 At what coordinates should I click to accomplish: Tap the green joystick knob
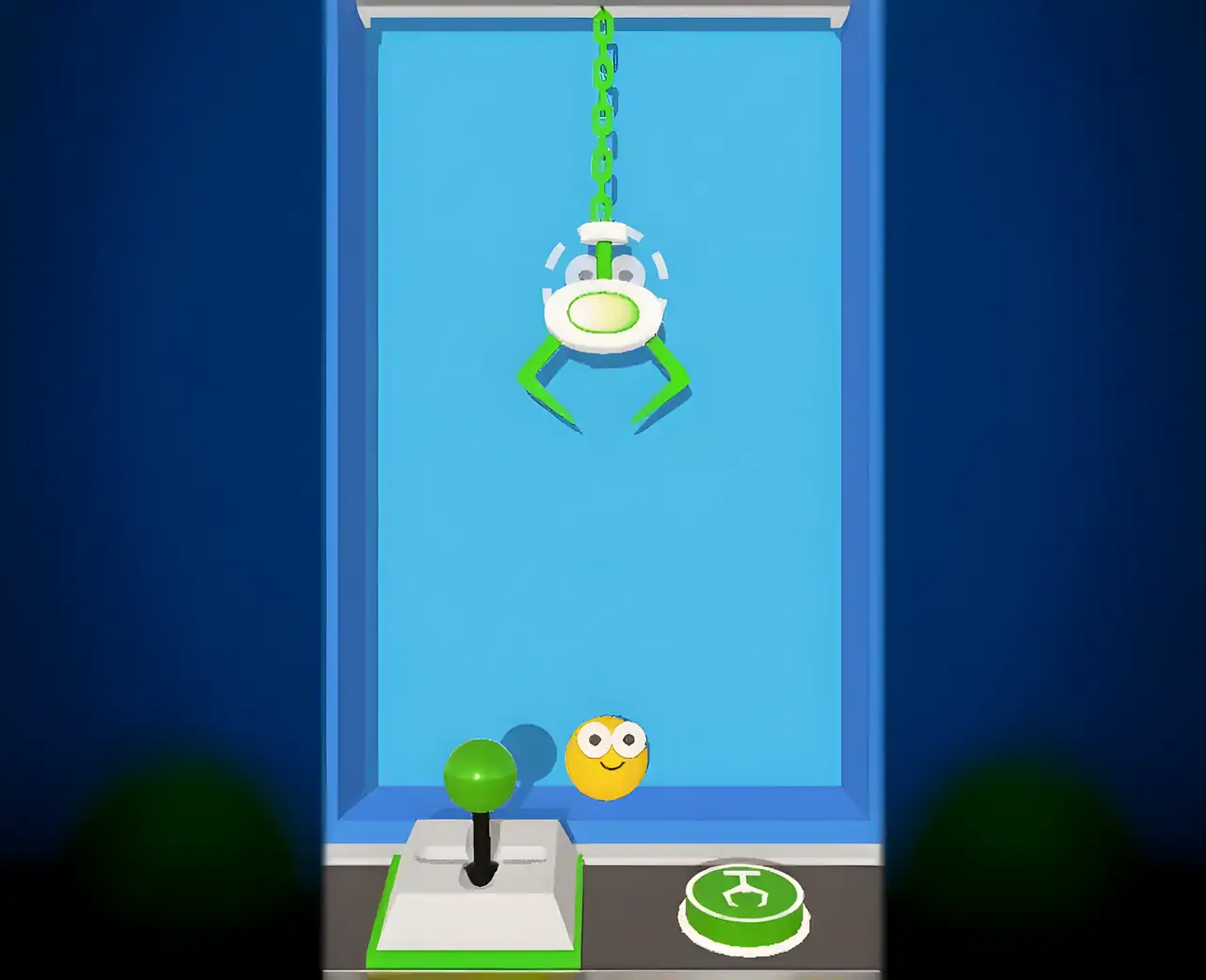tap(481, 774)
